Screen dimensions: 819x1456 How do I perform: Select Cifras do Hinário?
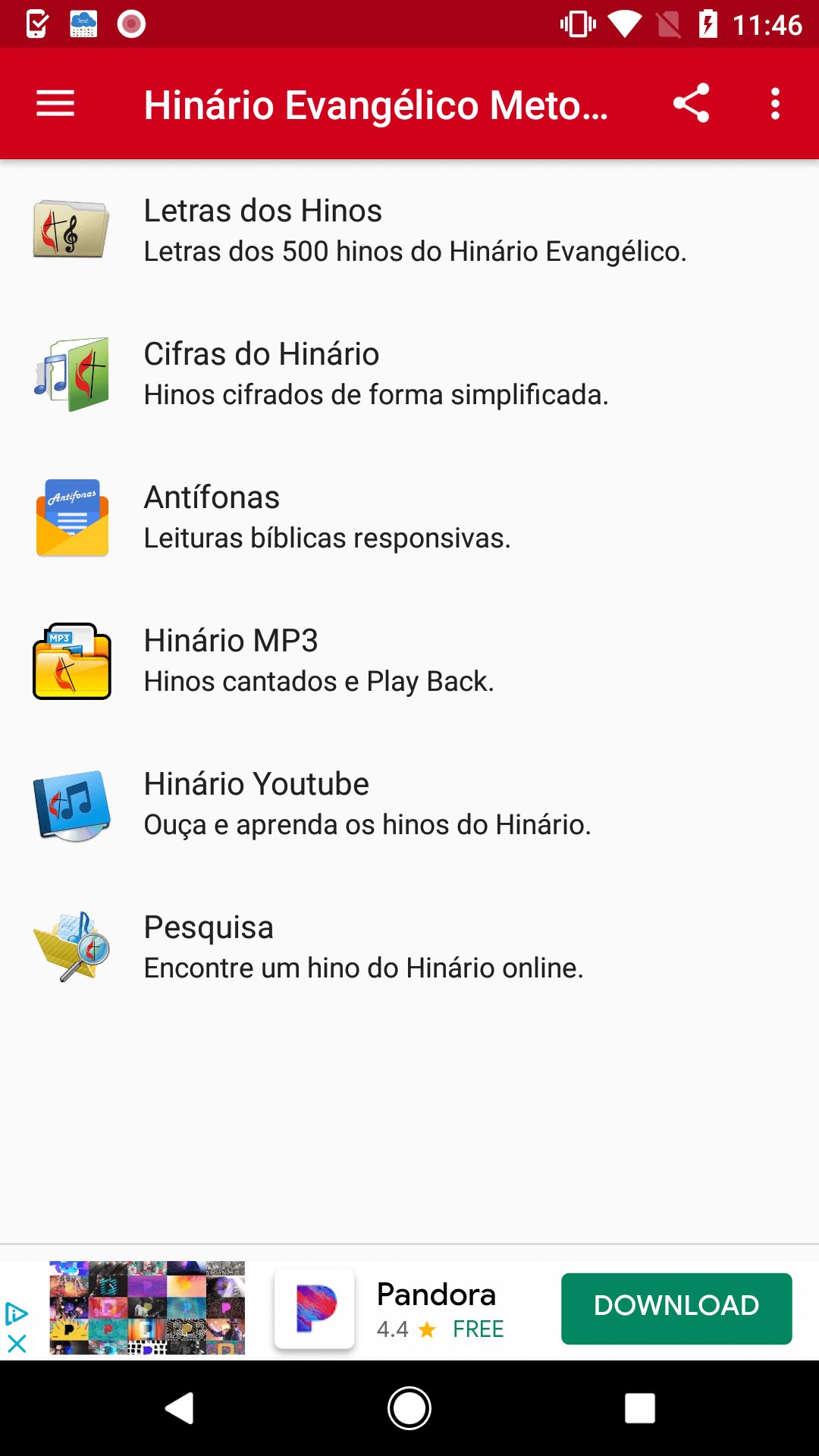tap(409, 374)
